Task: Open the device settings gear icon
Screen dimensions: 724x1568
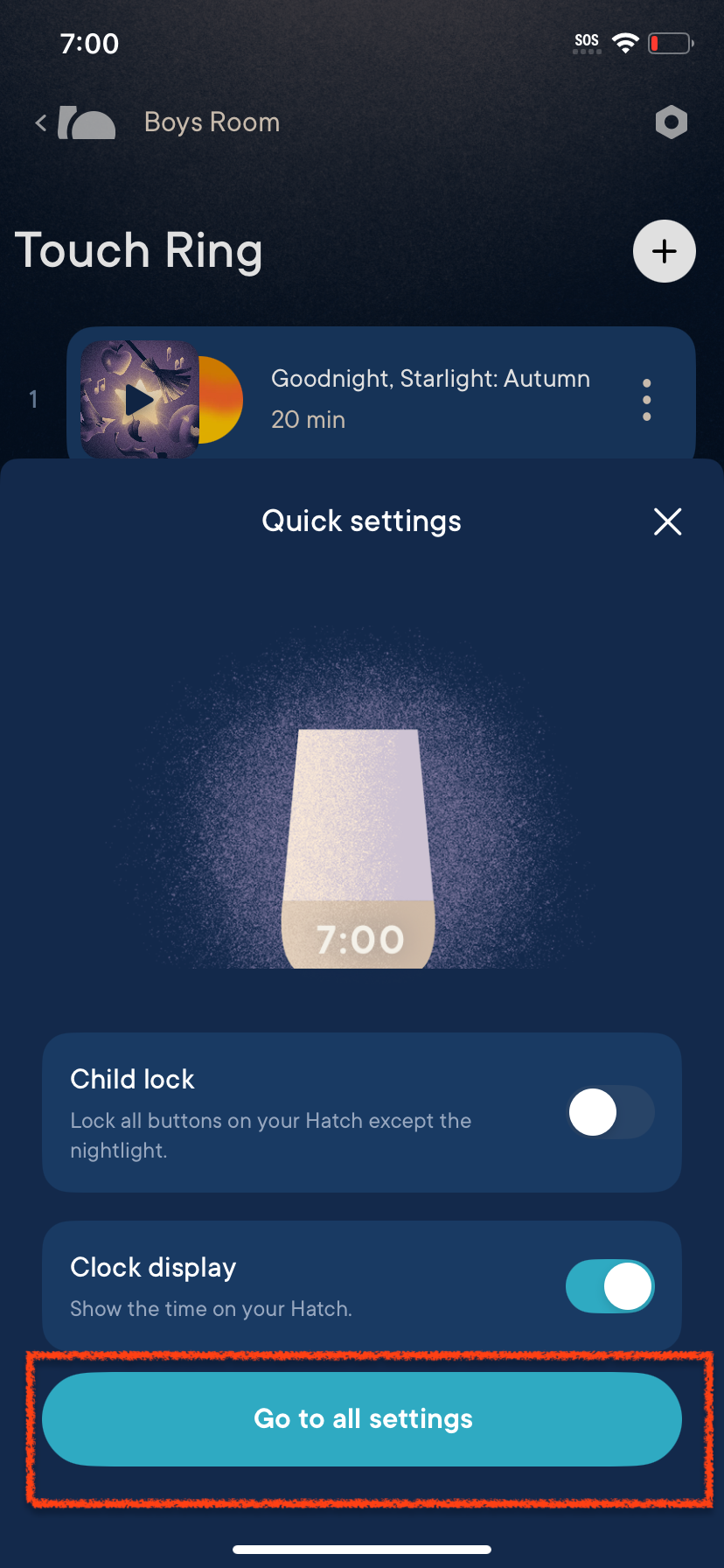Action: tap(671, 122)
